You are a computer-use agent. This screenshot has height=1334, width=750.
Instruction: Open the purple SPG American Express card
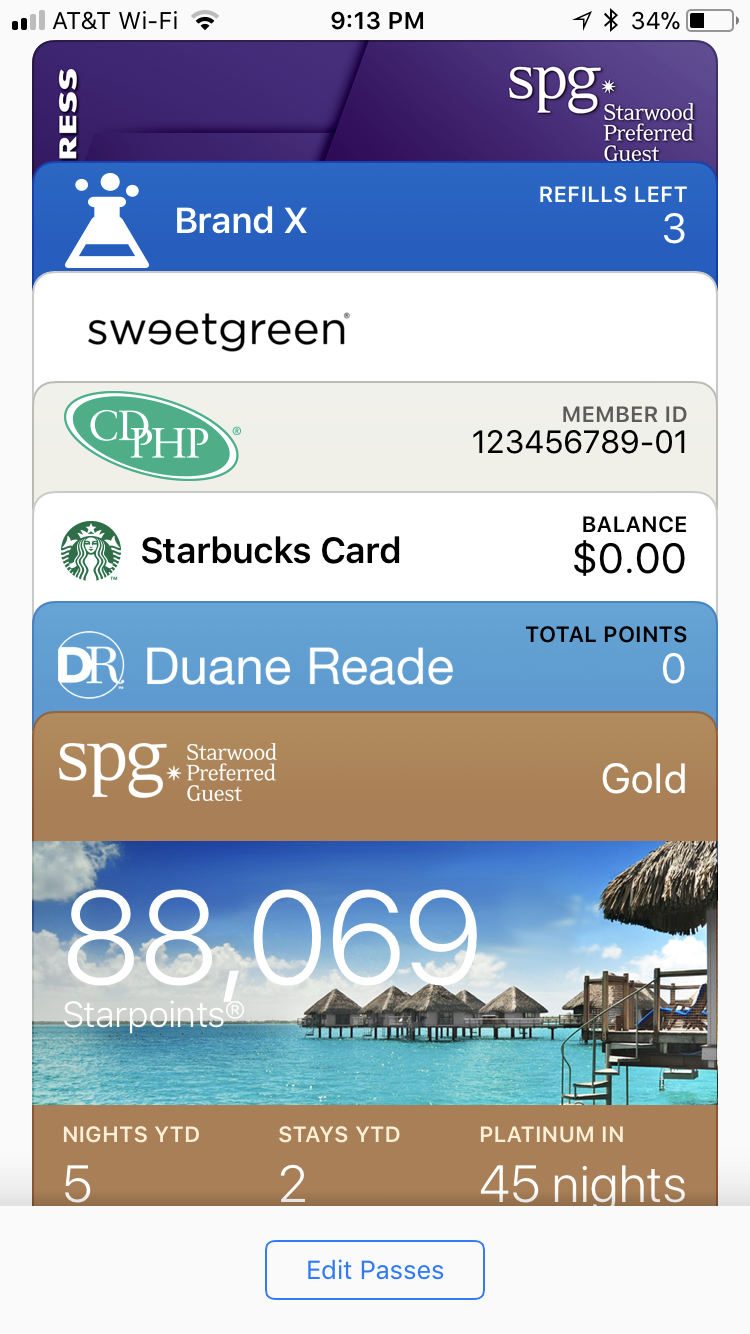375,102
